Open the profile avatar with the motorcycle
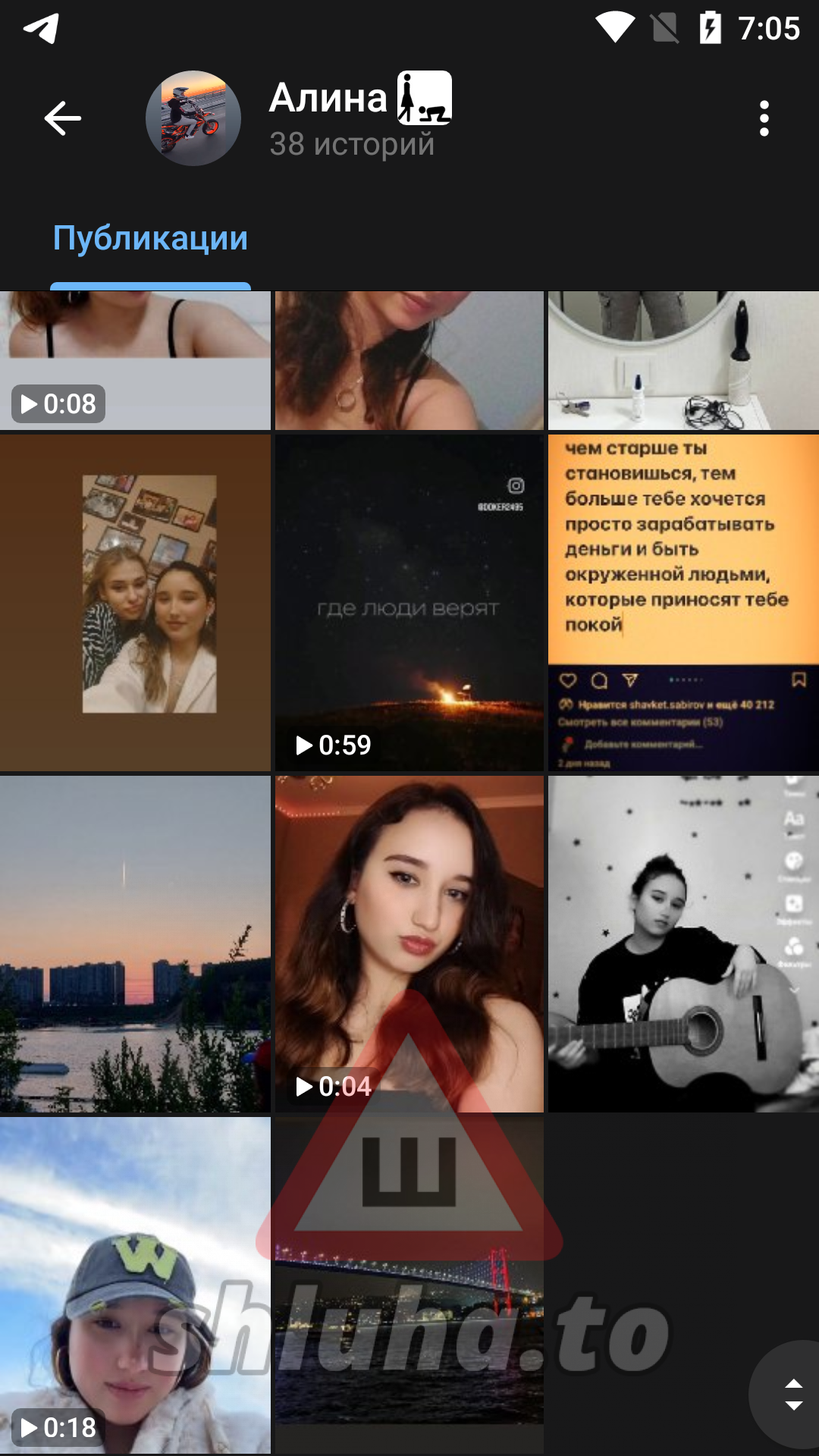This screenshot has width=819, height=1456. click(x=193, y=118)
